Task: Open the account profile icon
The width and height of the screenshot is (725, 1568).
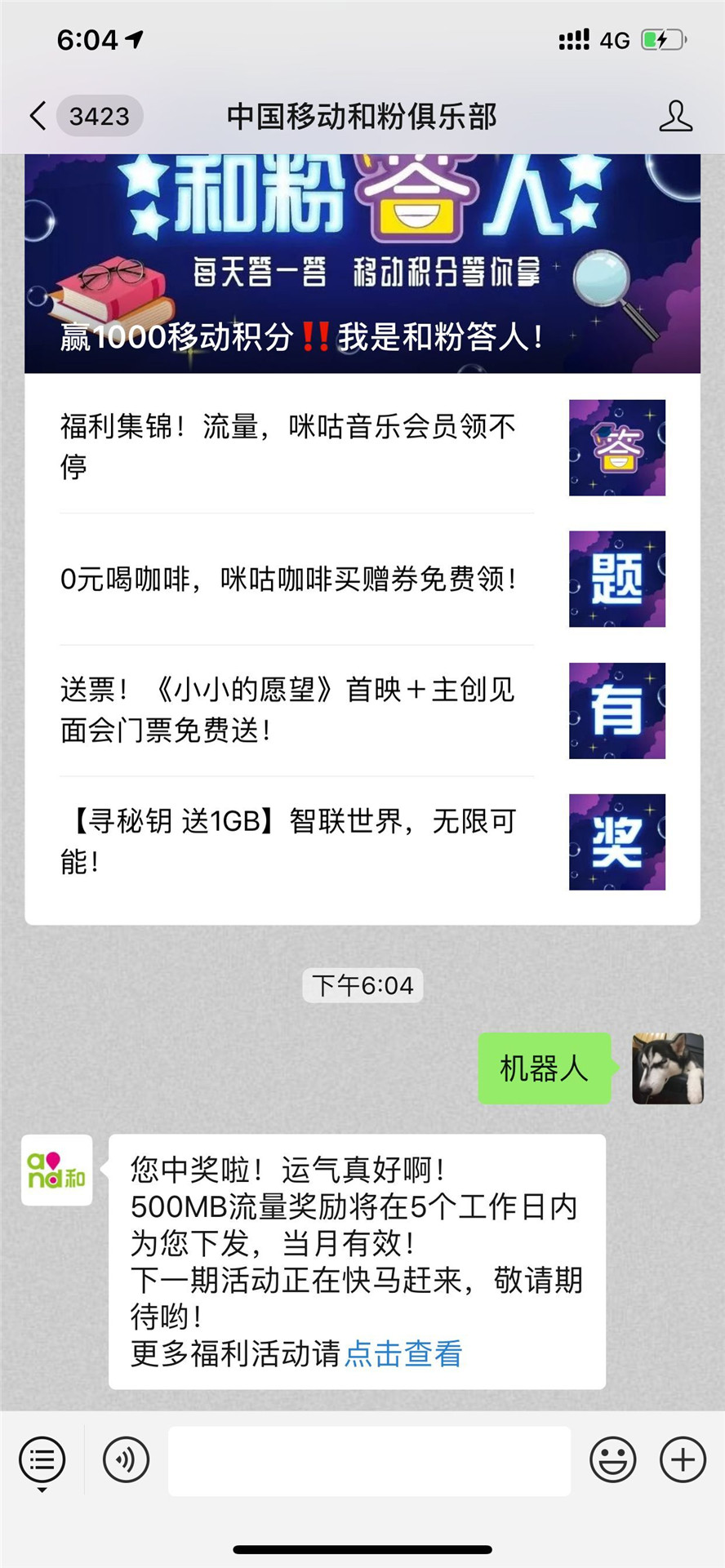Action: 675,116
